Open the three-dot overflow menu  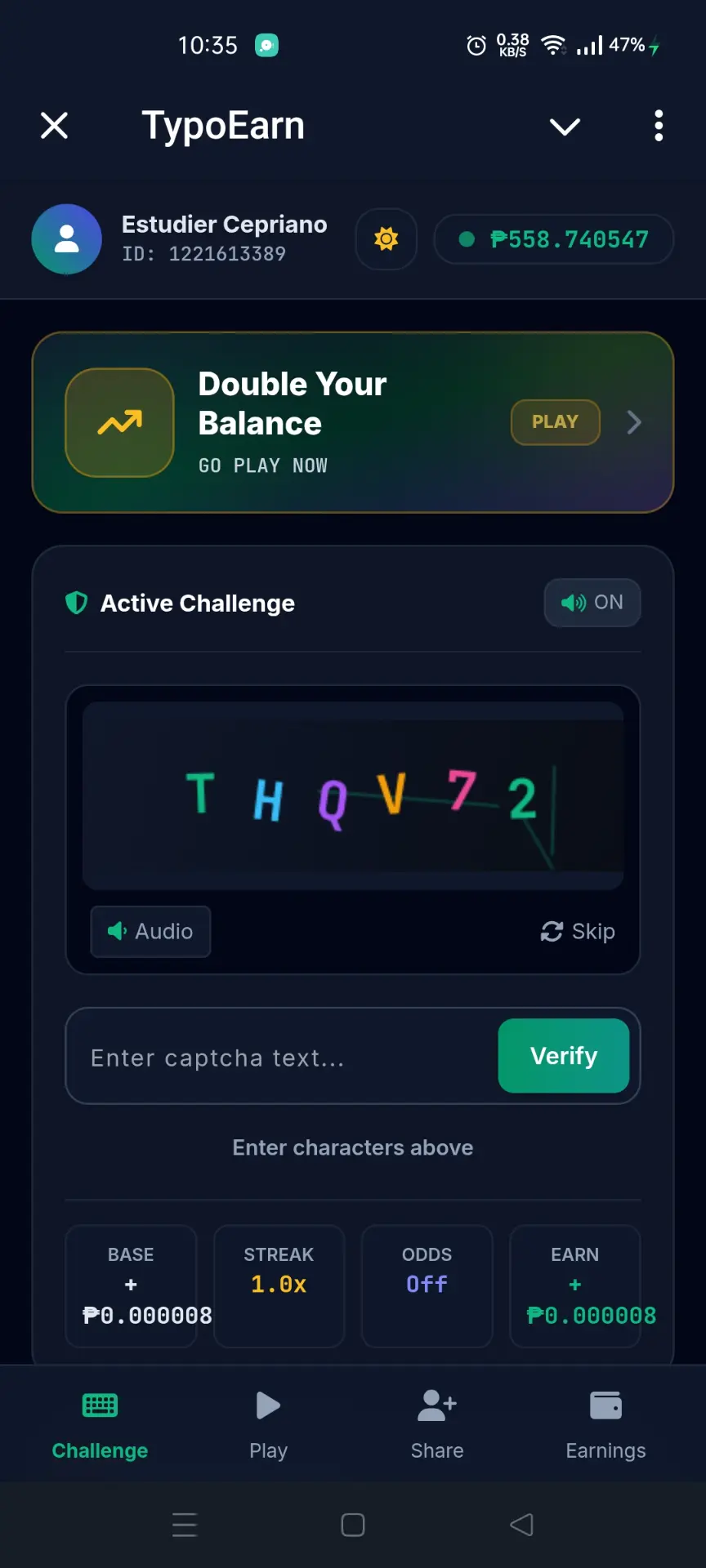[x=659, y=126]
